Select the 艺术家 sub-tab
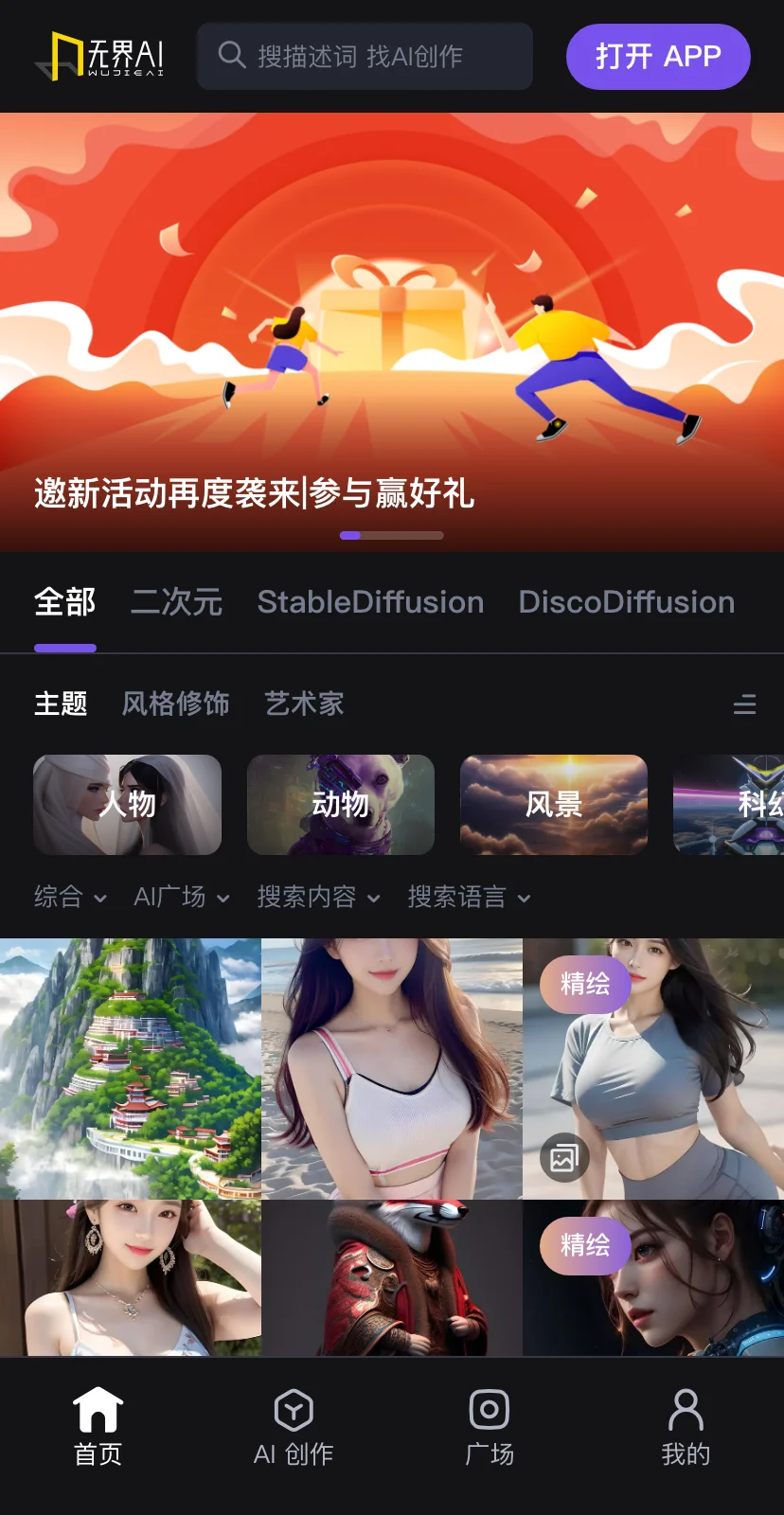Image resolution: width=784 pixels, height=1515 pixels. click(304, 704)
